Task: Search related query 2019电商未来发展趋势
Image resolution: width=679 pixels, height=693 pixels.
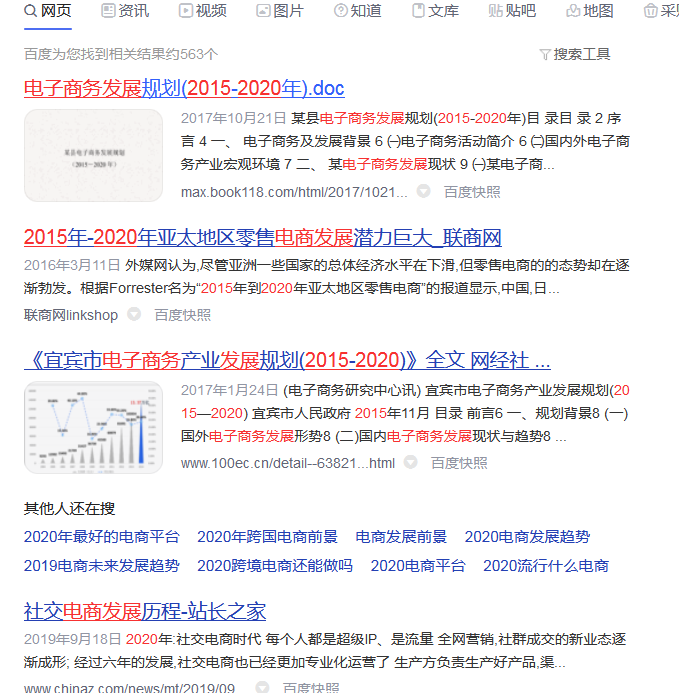Action: point(101,565)
